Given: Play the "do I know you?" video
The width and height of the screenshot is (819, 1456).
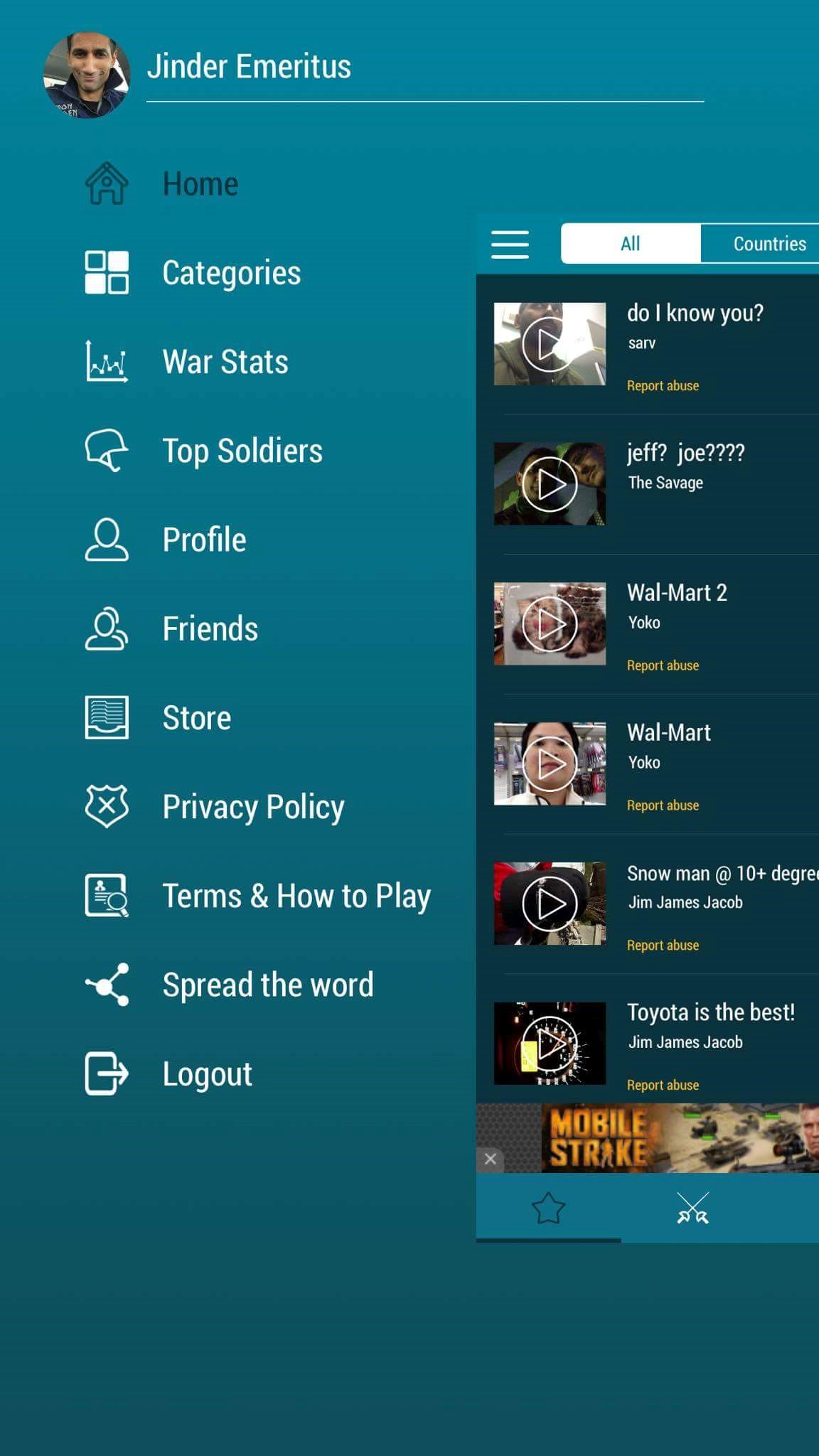Looking at the screenshot, I should coord(550,344).
